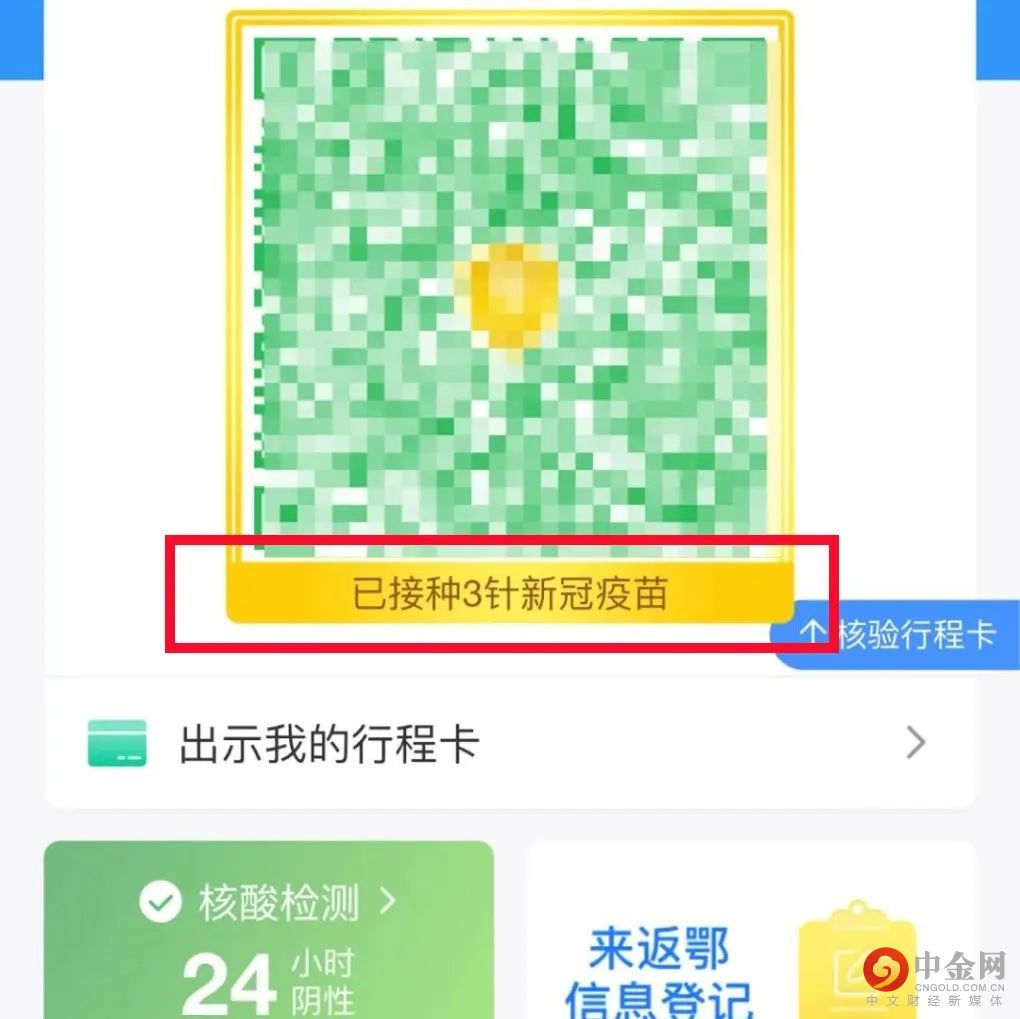Screen dimensions: 1020x1019
Task: Open 出示我的行程卡 row
Action: point(508,744)
